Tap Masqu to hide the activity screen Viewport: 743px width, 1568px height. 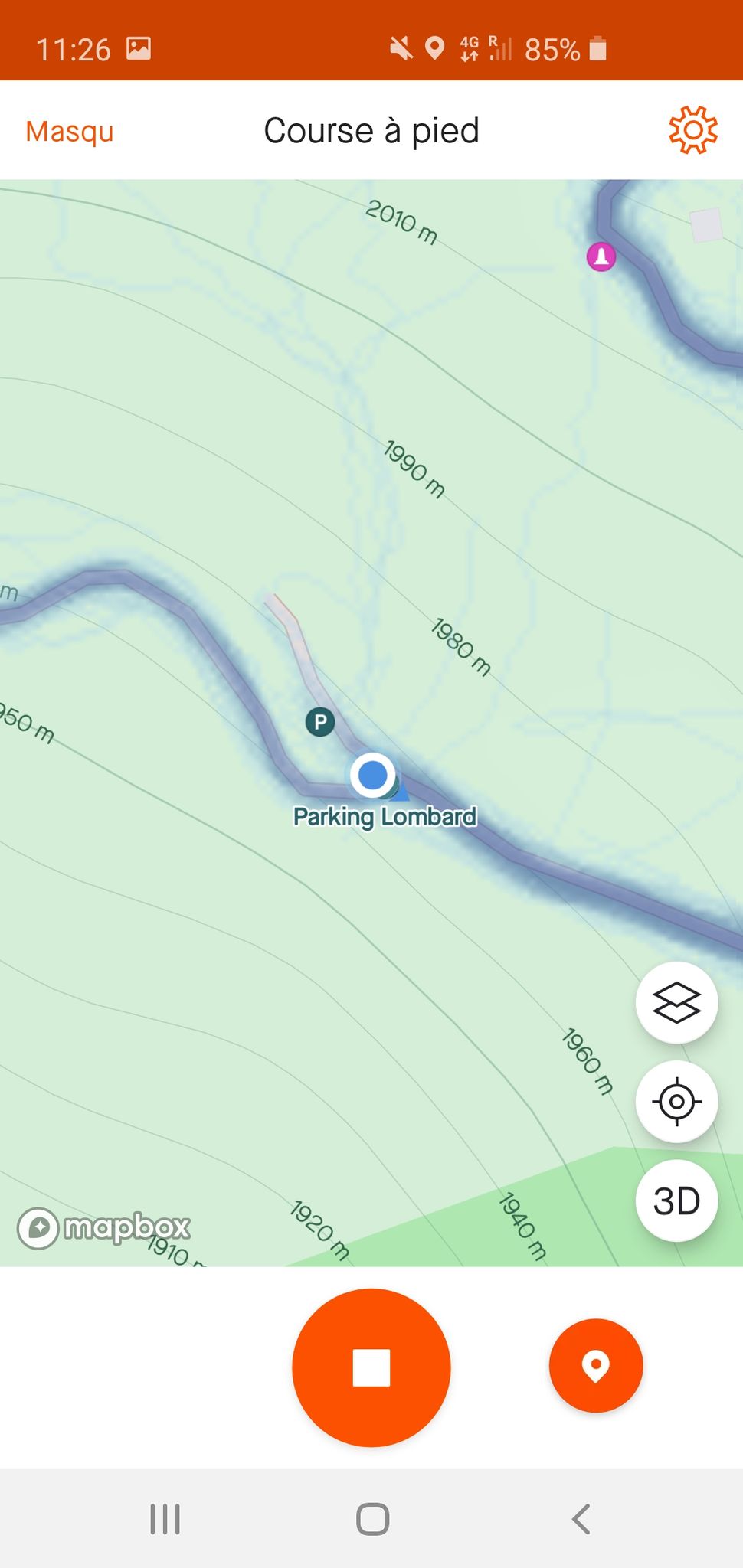pyautogui.click(x=70, y=132)
